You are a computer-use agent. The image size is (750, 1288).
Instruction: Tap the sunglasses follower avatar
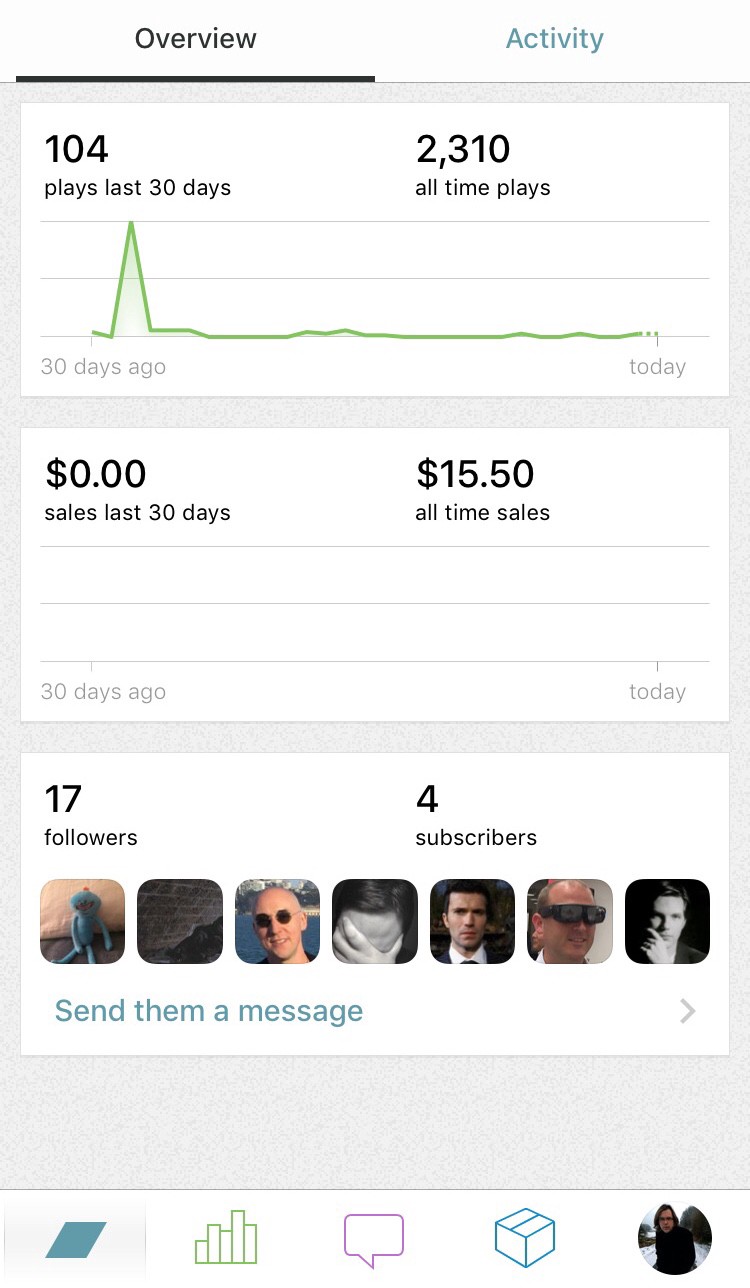point(277,921)
